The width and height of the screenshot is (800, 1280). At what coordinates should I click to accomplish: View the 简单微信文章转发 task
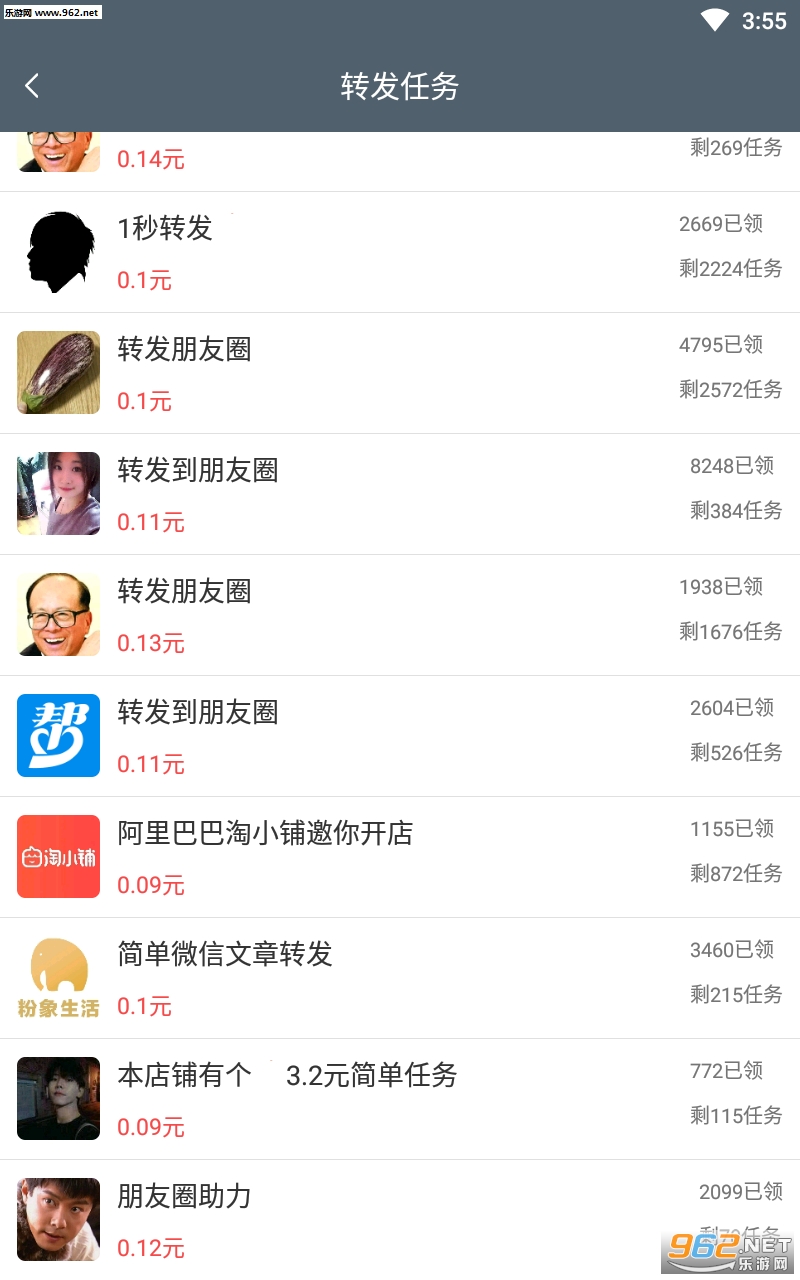[400, 978]
